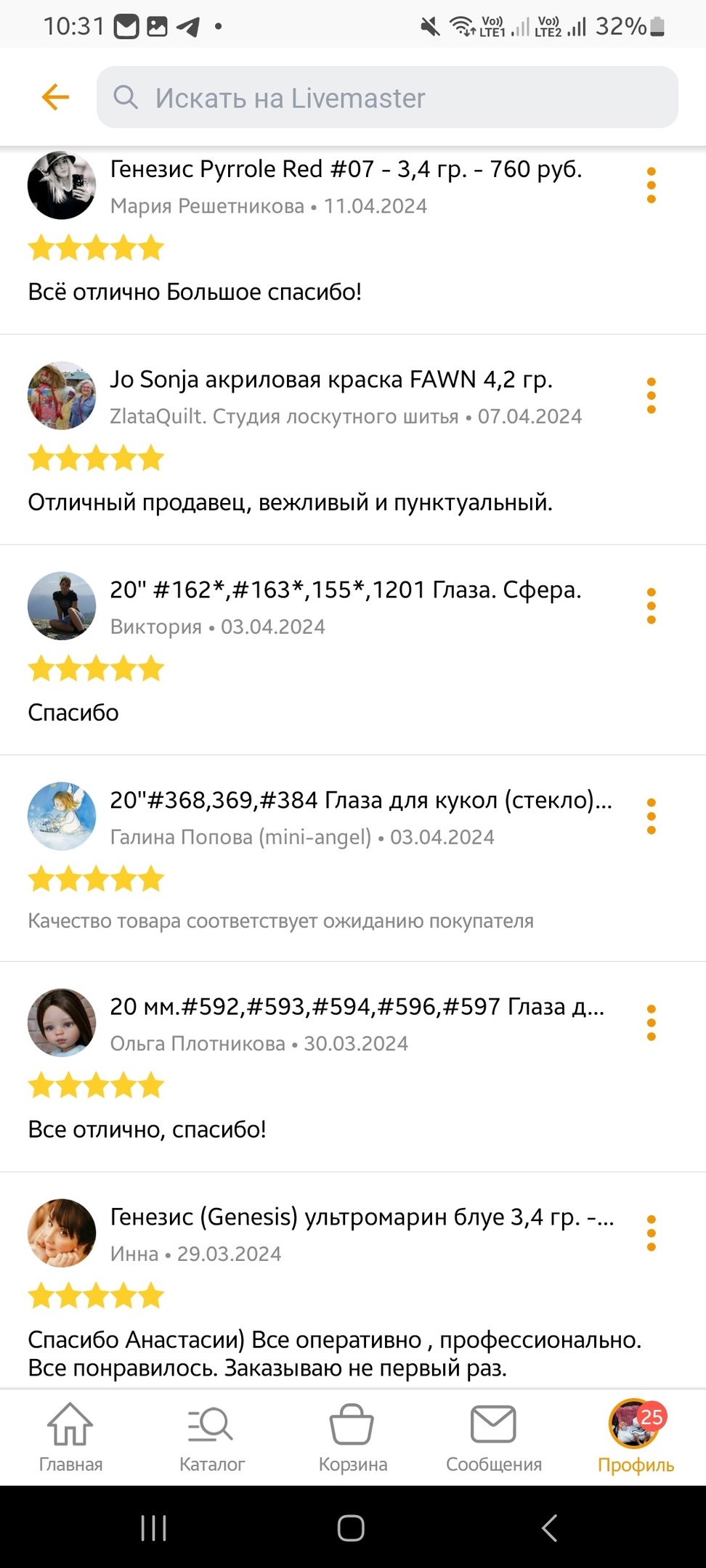The width and height of the screenshot is (706, 1568).
Task: Open the three-dot menu on Инна's review
Action: pyautogui.click(x=651, y=1233)
